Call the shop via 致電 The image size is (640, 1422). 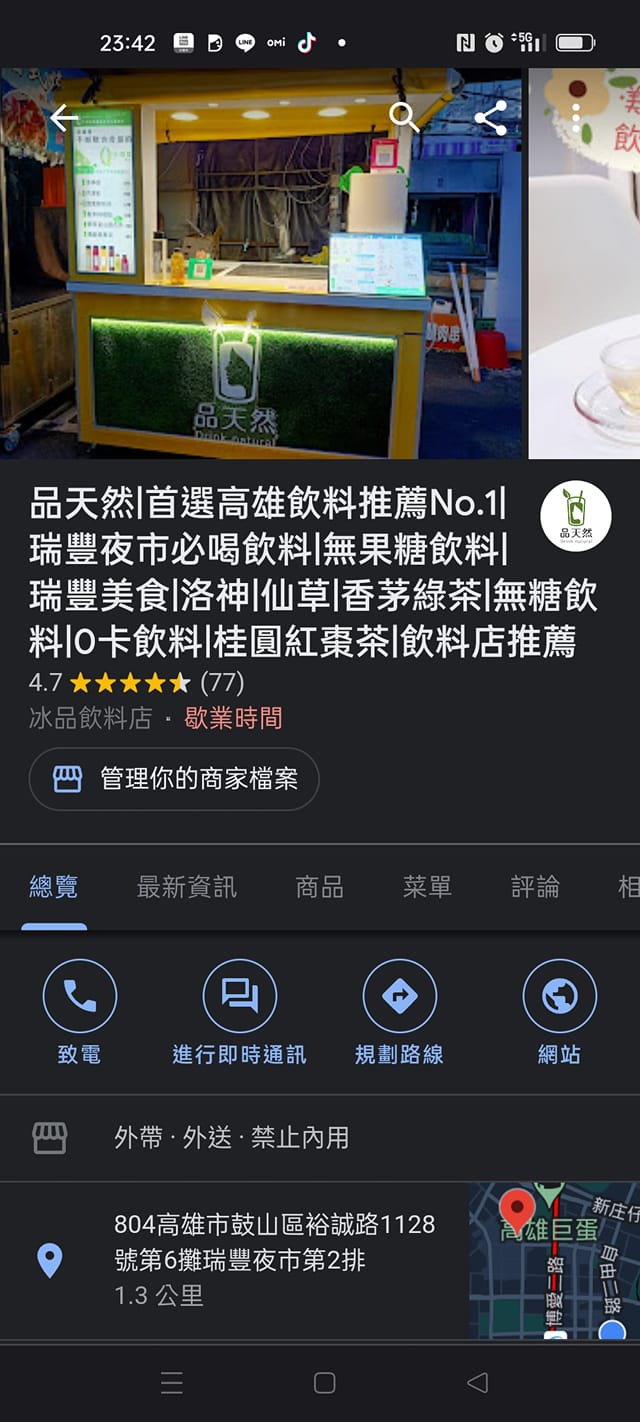click(x=79, y=1012)
